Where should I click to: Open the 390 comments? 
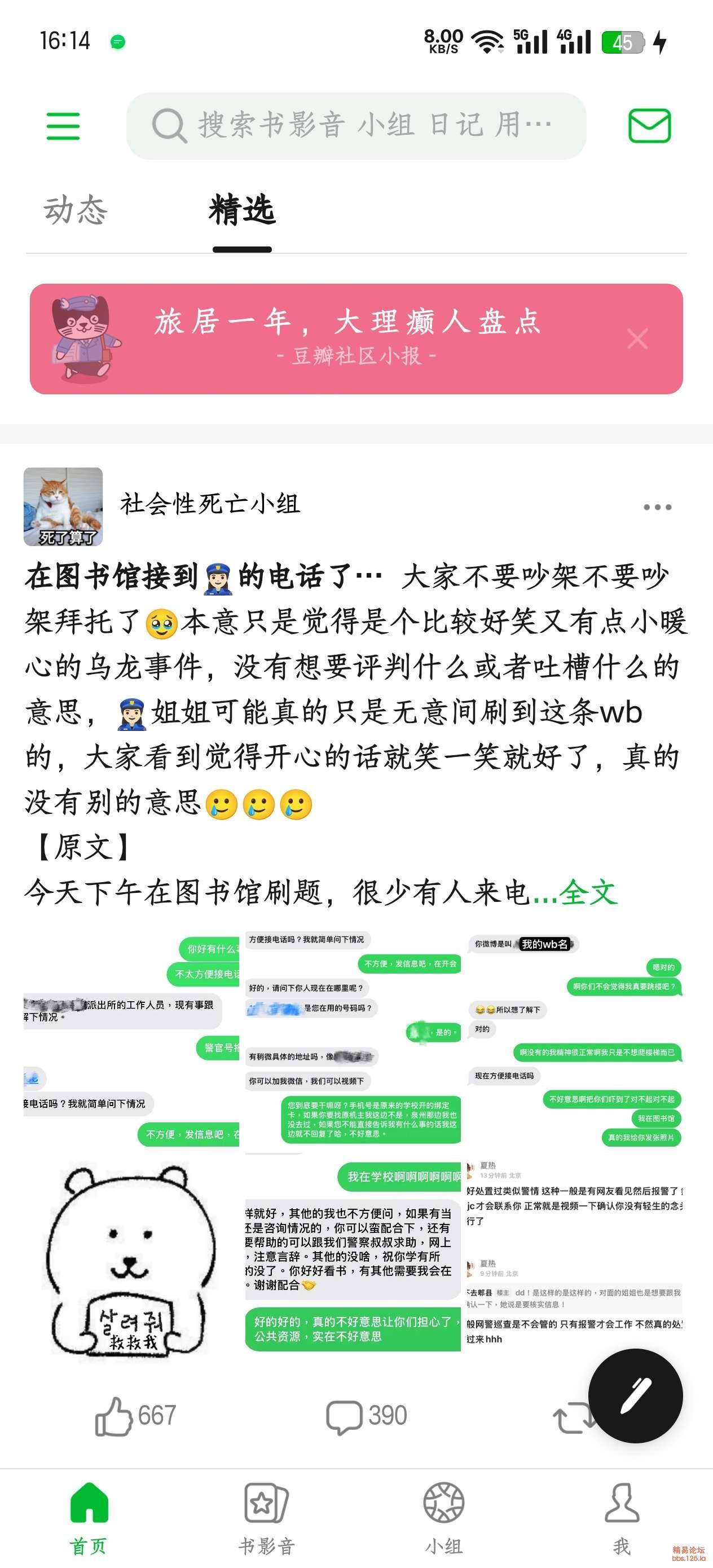pyautogui.click(x=366, y=1416)
